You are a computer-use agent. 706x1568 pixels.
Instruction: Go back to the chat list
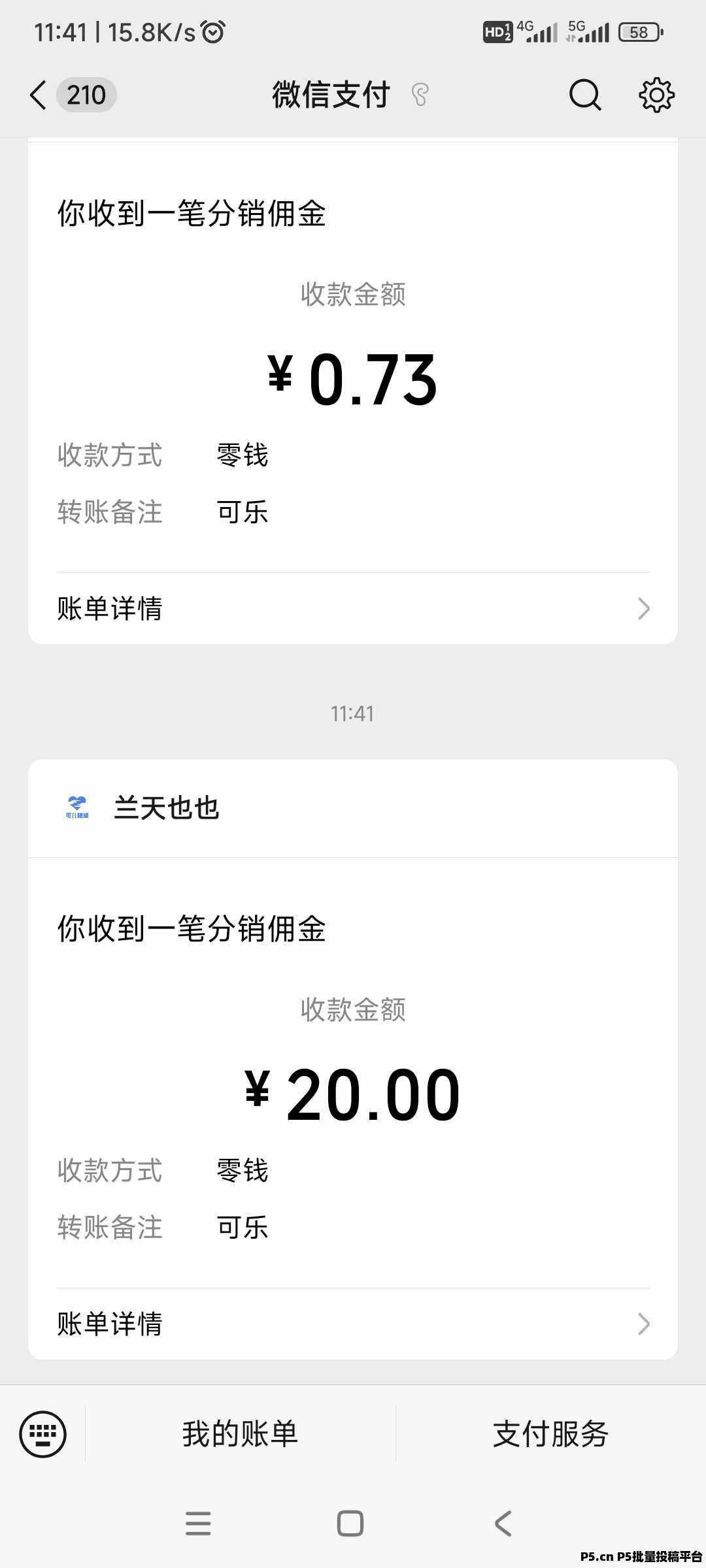click(x=39, y=95)
